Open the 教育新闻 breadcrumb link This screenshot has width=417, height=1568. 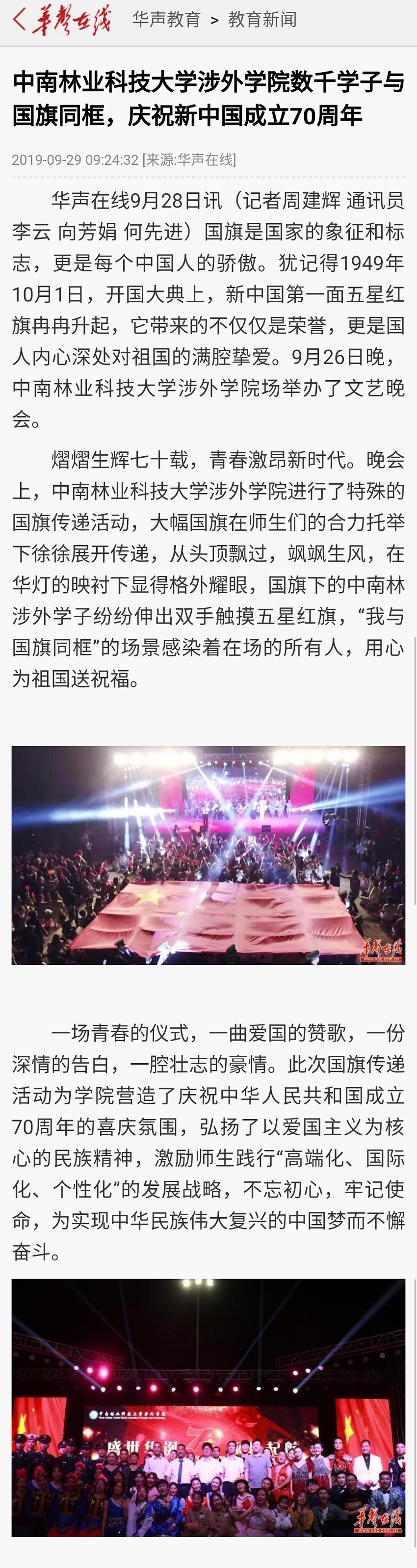coord(262,20)
